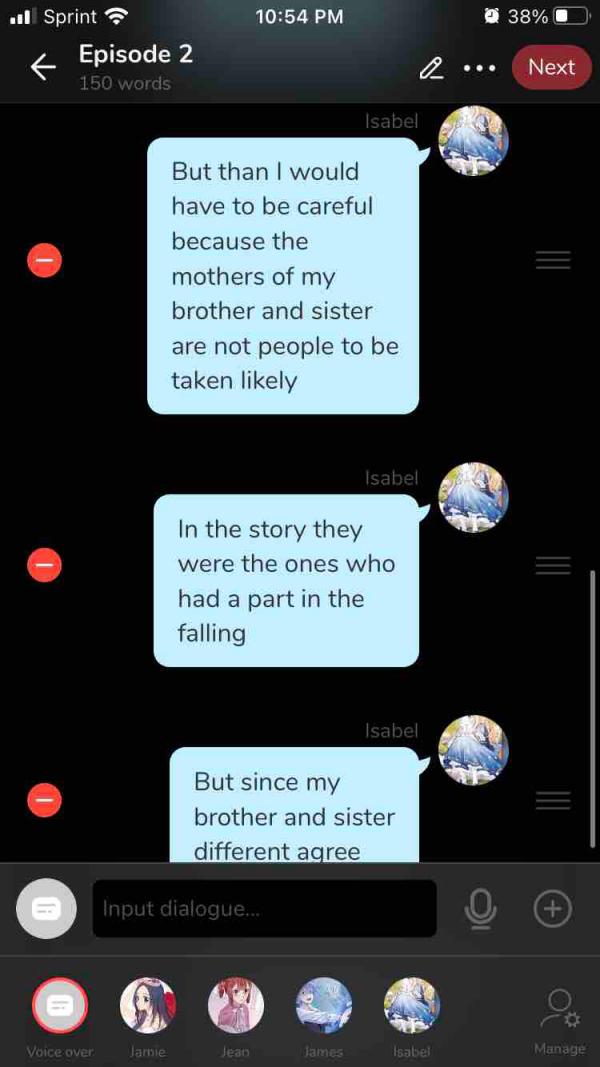Tap the gray chat bubble icon beside input
Viewport: 600px width, 1067px height.
pyautogui.click(x=46, y=908)
